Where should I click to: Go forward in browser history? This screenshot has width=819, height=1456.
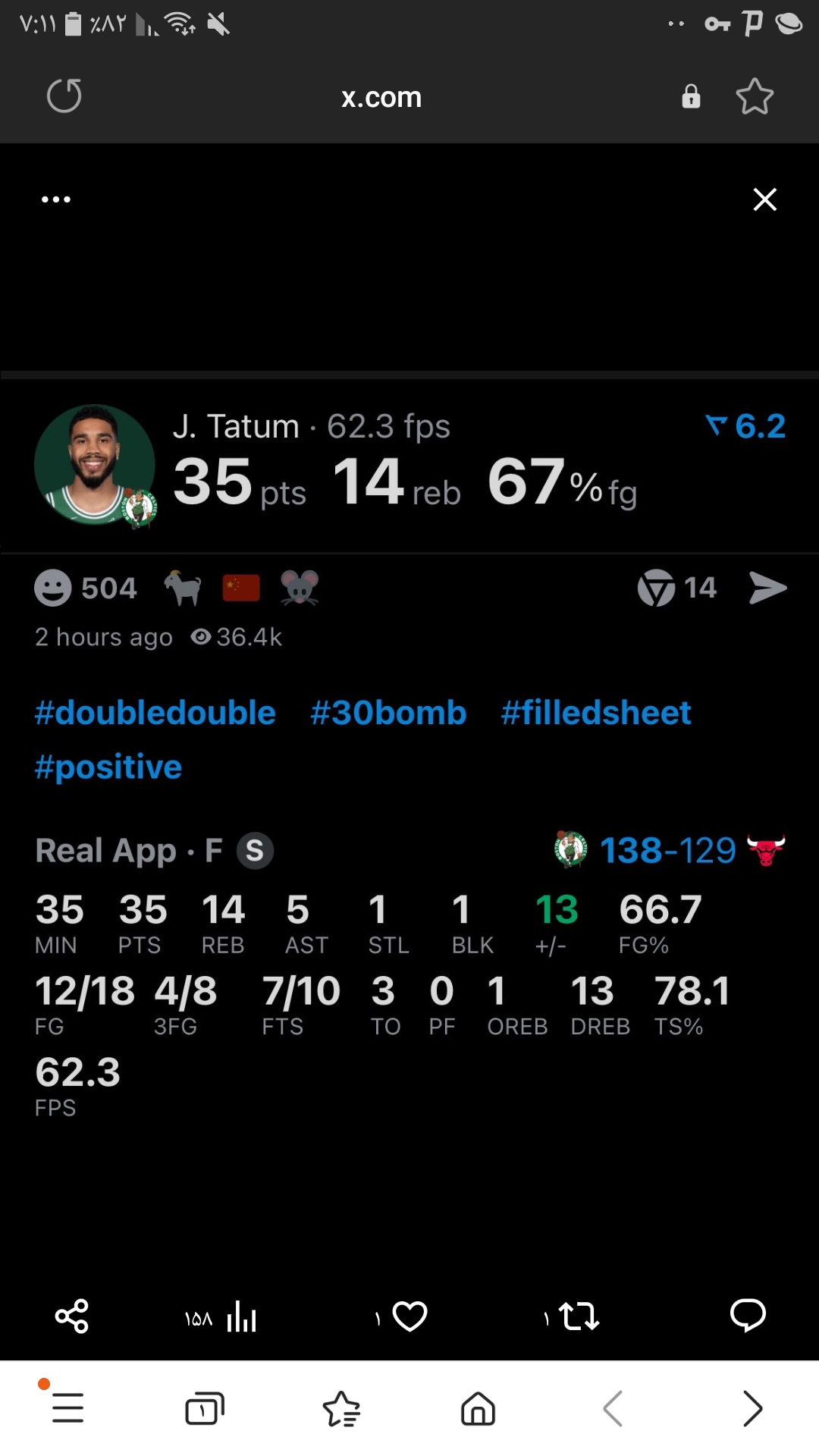pos(752,1409)
